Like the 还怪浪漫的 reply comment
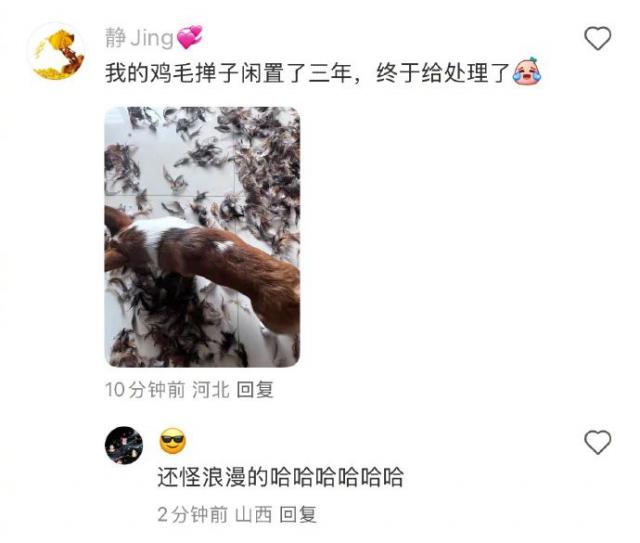 point(597,442)
